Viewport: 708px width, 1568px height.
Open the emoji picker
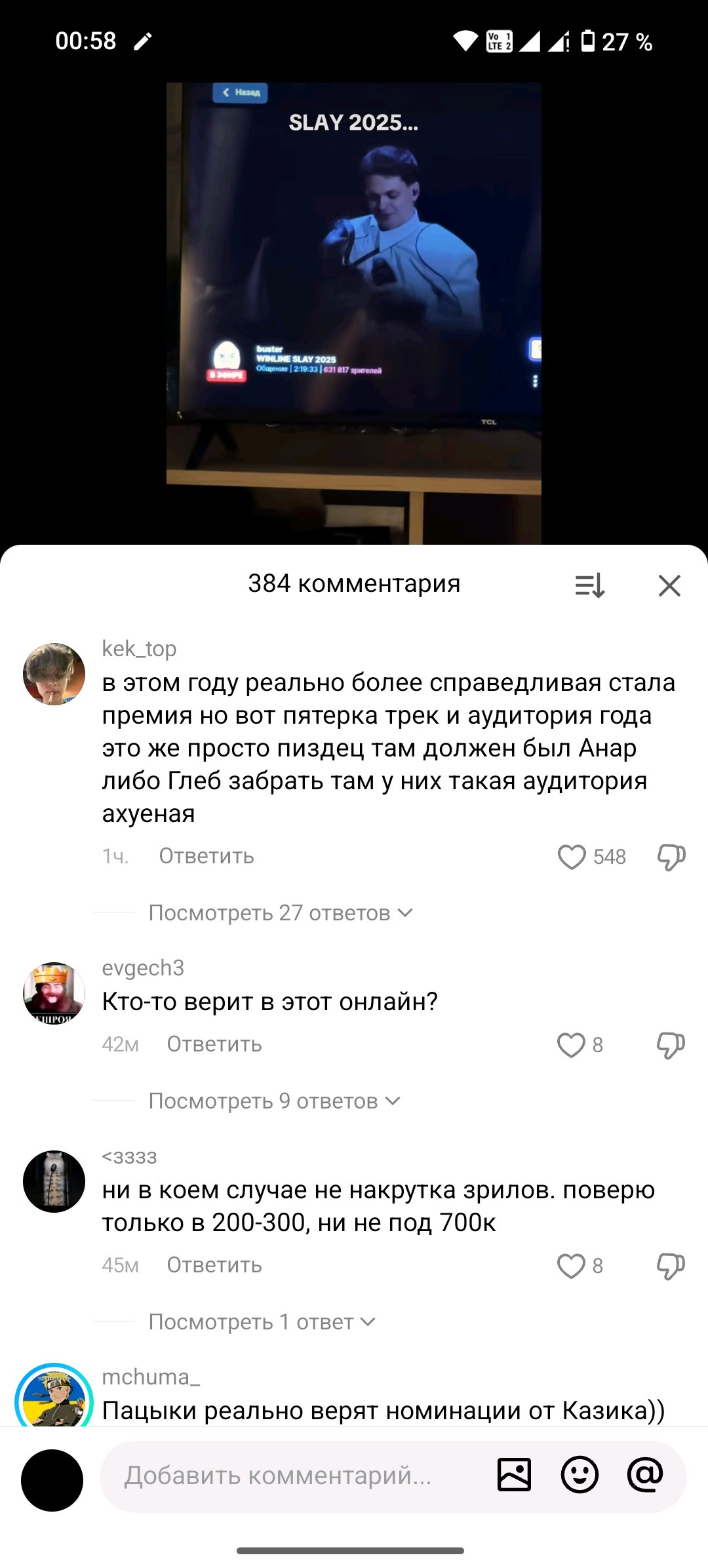click(x=580, y=1476)
